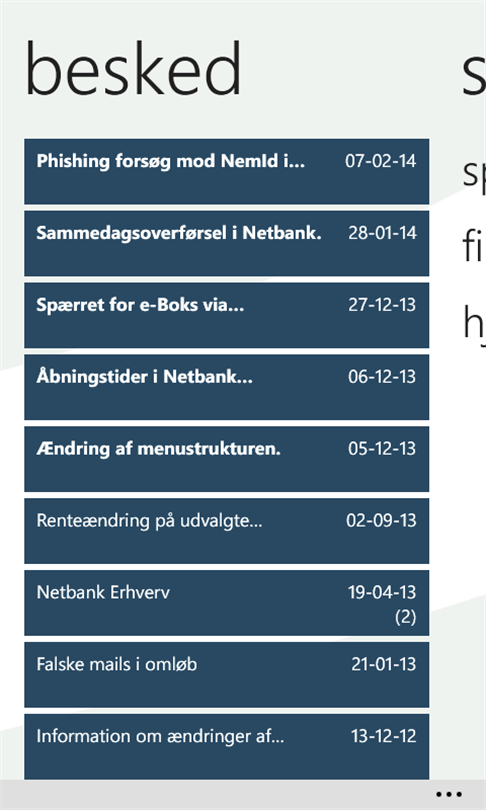This screenshot has height=810, width=486.
Task: Open the Falske mails i omløb message
Action: pyautogui.click(x=226, y=675)
